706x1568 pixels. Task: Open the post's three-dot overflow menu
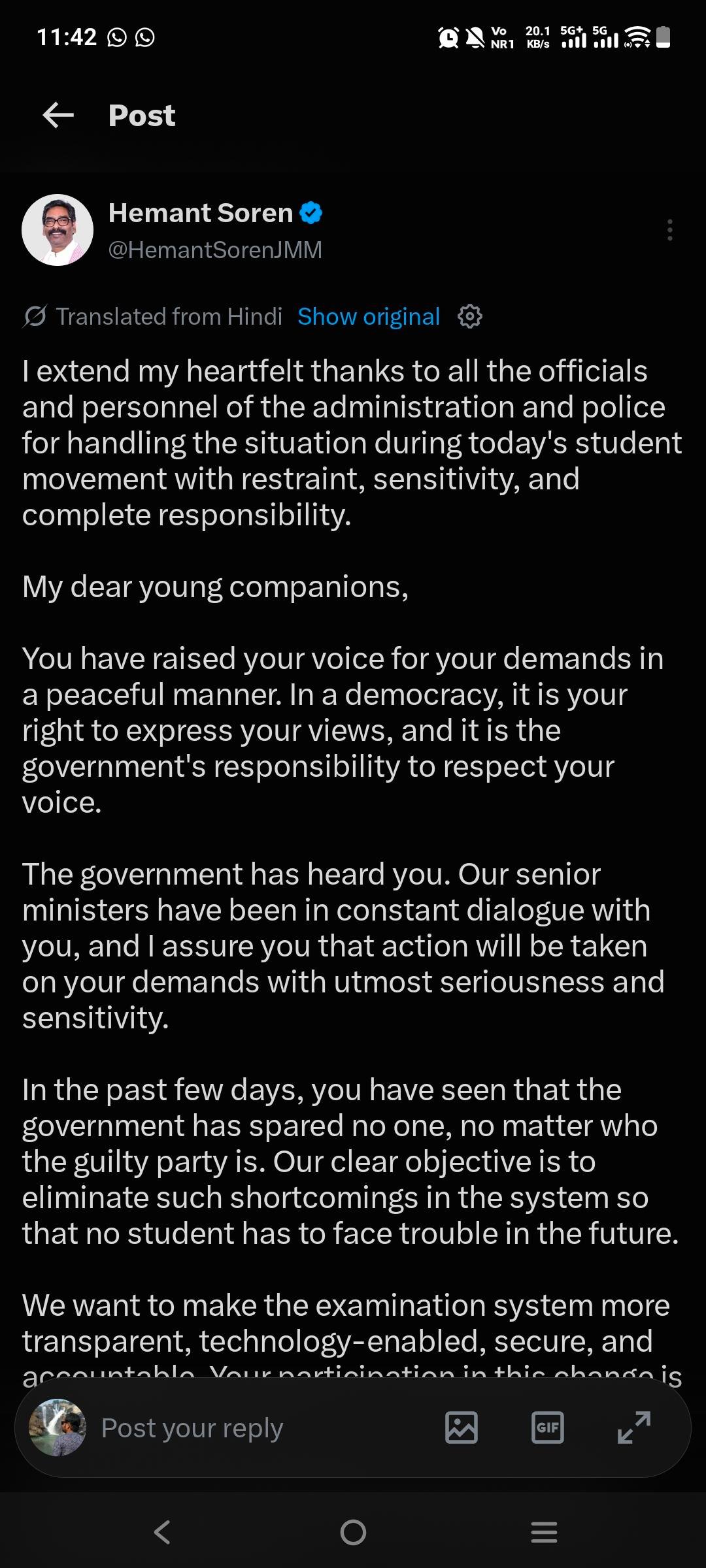coord(669,230)
